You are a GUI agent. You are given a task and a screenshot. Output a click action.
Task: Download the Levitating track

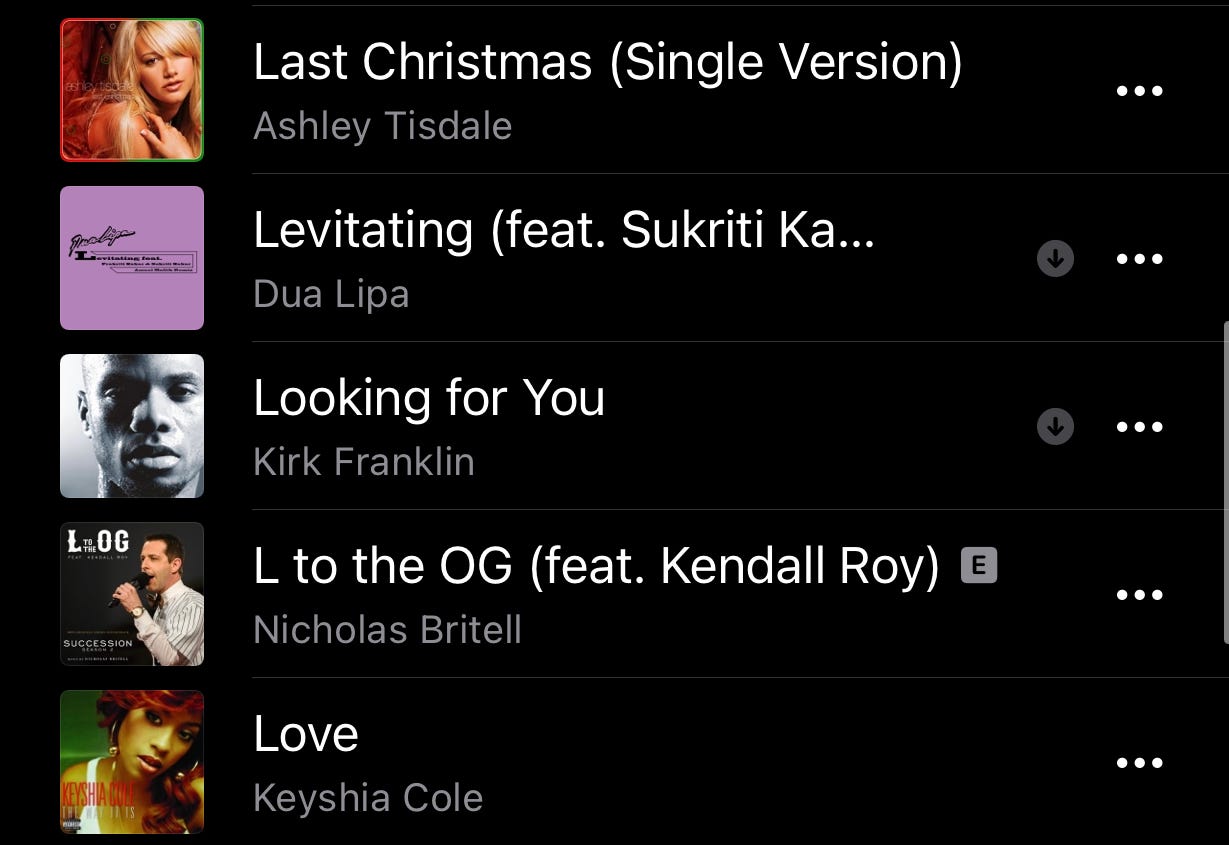tap(1055, 259)
